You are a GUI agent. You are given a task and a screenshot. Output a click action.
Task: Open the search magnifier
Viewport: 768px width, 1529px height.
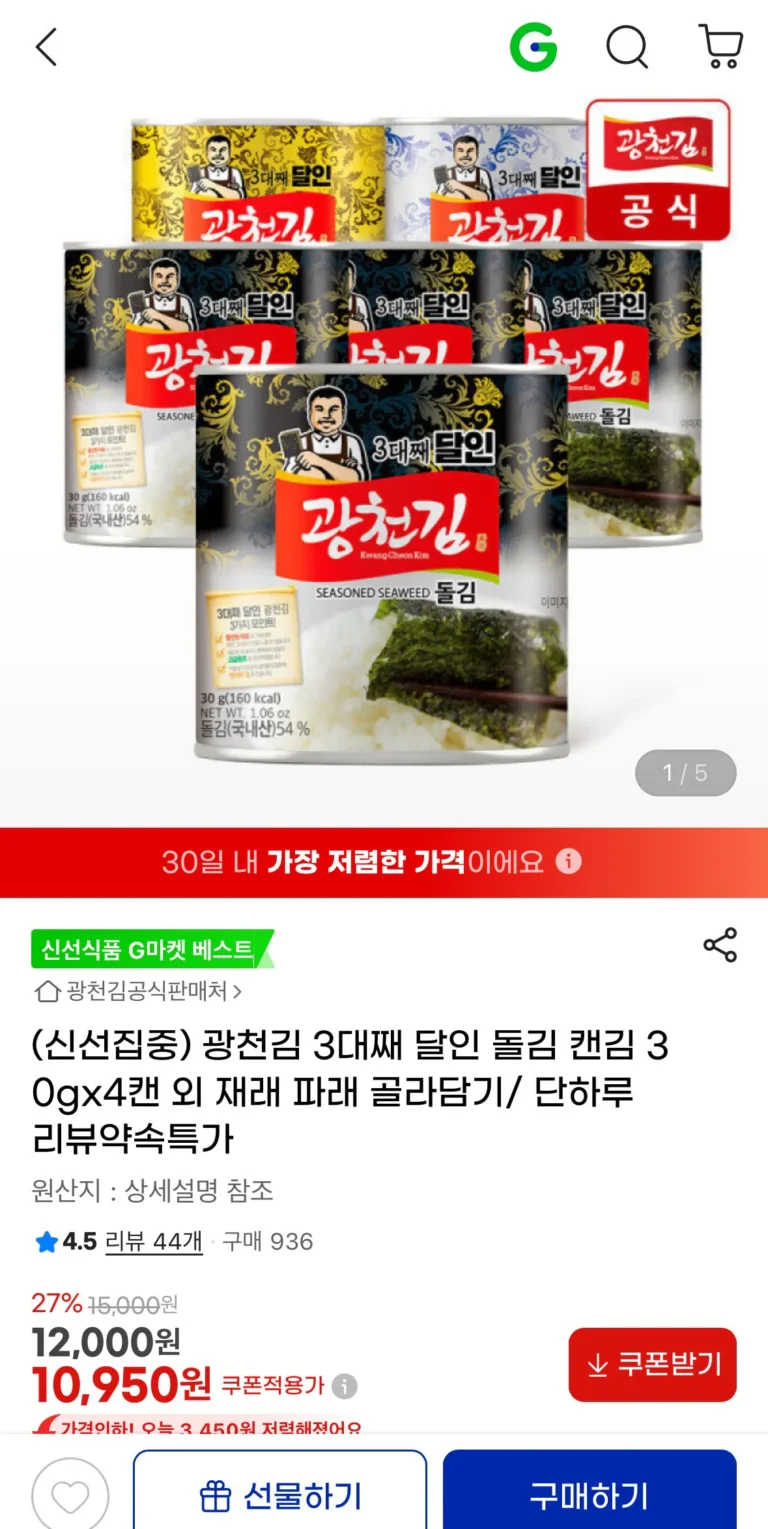click(x=627, y=47)
